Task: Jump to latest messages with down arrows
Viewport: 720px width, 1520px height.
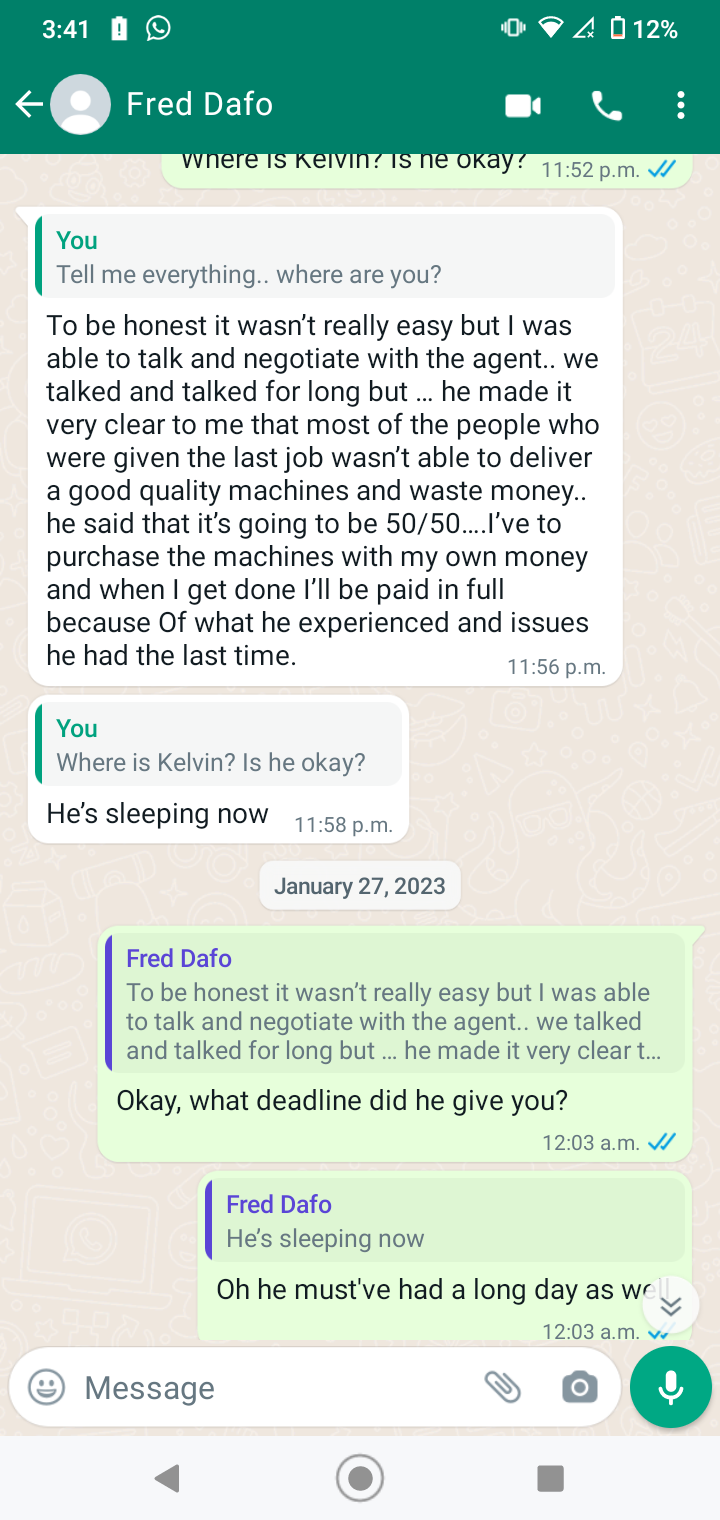Action: pos(670,1305)
